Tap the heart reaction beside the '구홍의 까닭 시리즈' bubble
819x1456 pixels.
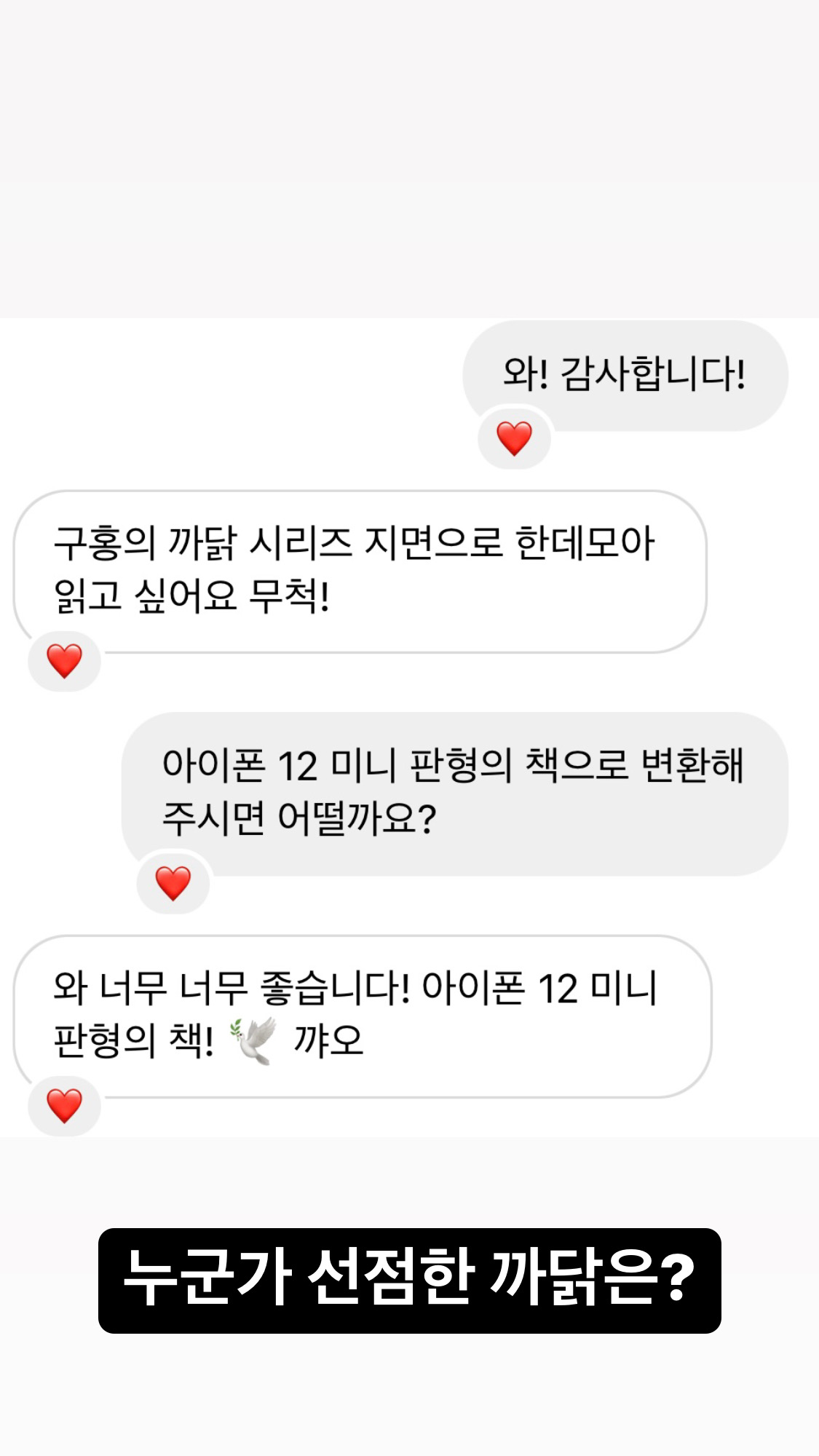[64, 661]
